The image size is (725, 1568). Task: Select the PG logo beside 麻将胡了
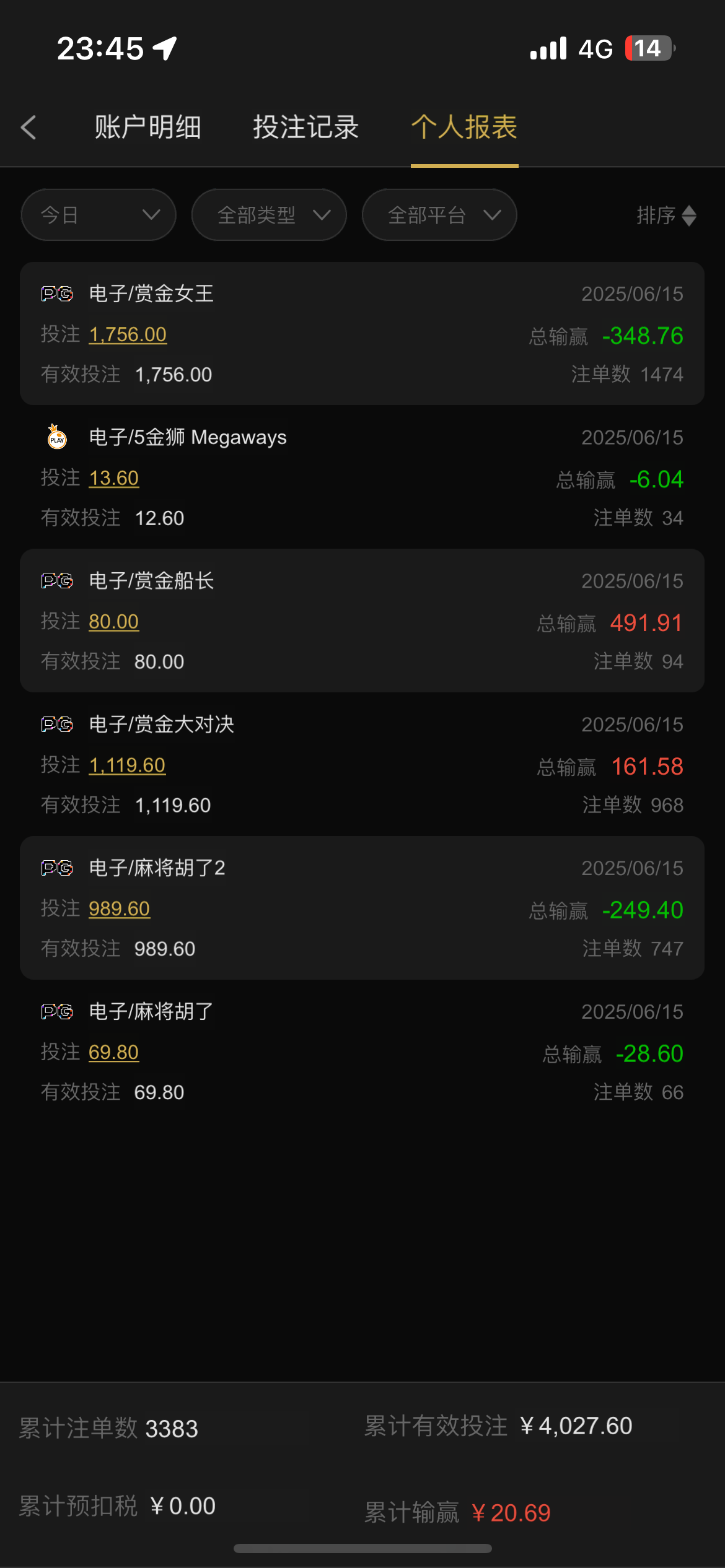[58, 1011]
